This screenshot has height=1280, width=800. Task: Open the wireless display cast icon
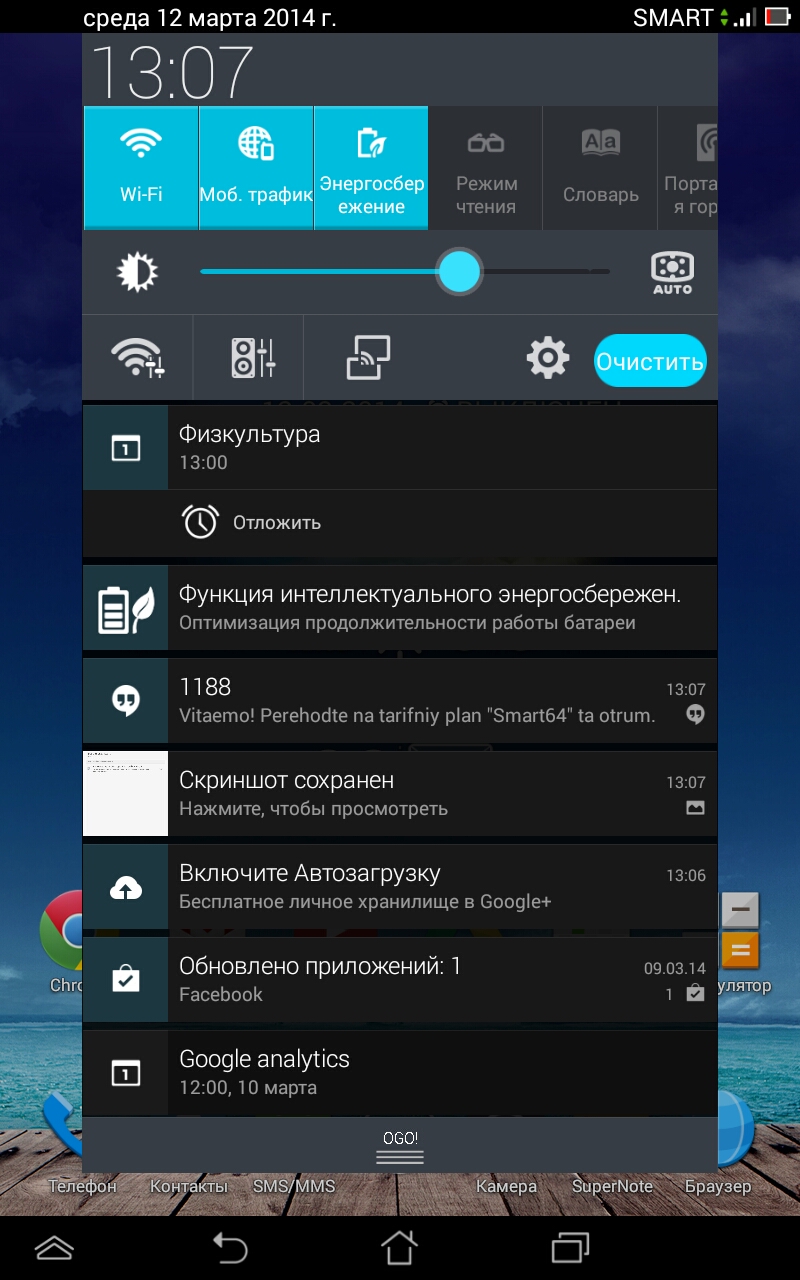pyautogui.click(x=368, y=357)
